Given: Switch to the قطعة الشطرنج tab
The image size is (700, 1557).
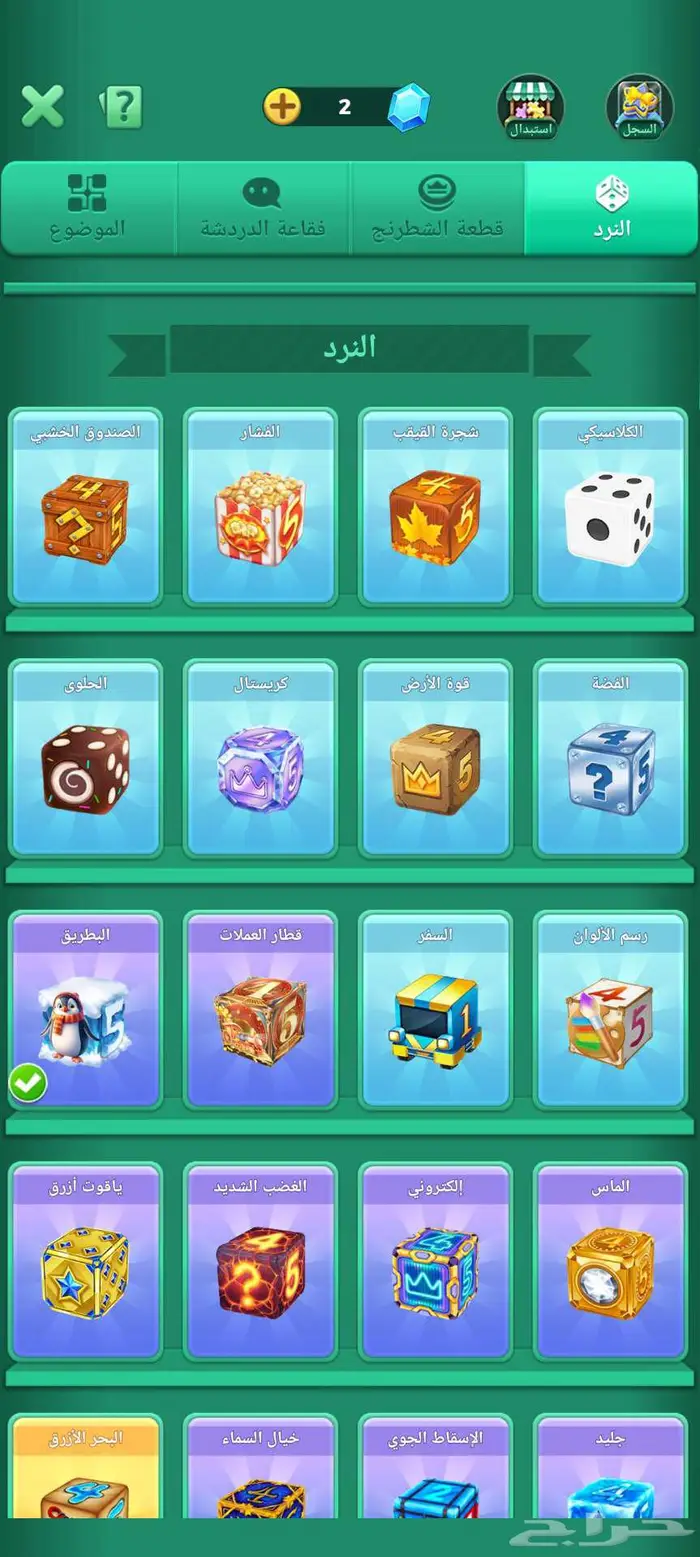Looking at the screenshot, I should [x=437, y=207].
